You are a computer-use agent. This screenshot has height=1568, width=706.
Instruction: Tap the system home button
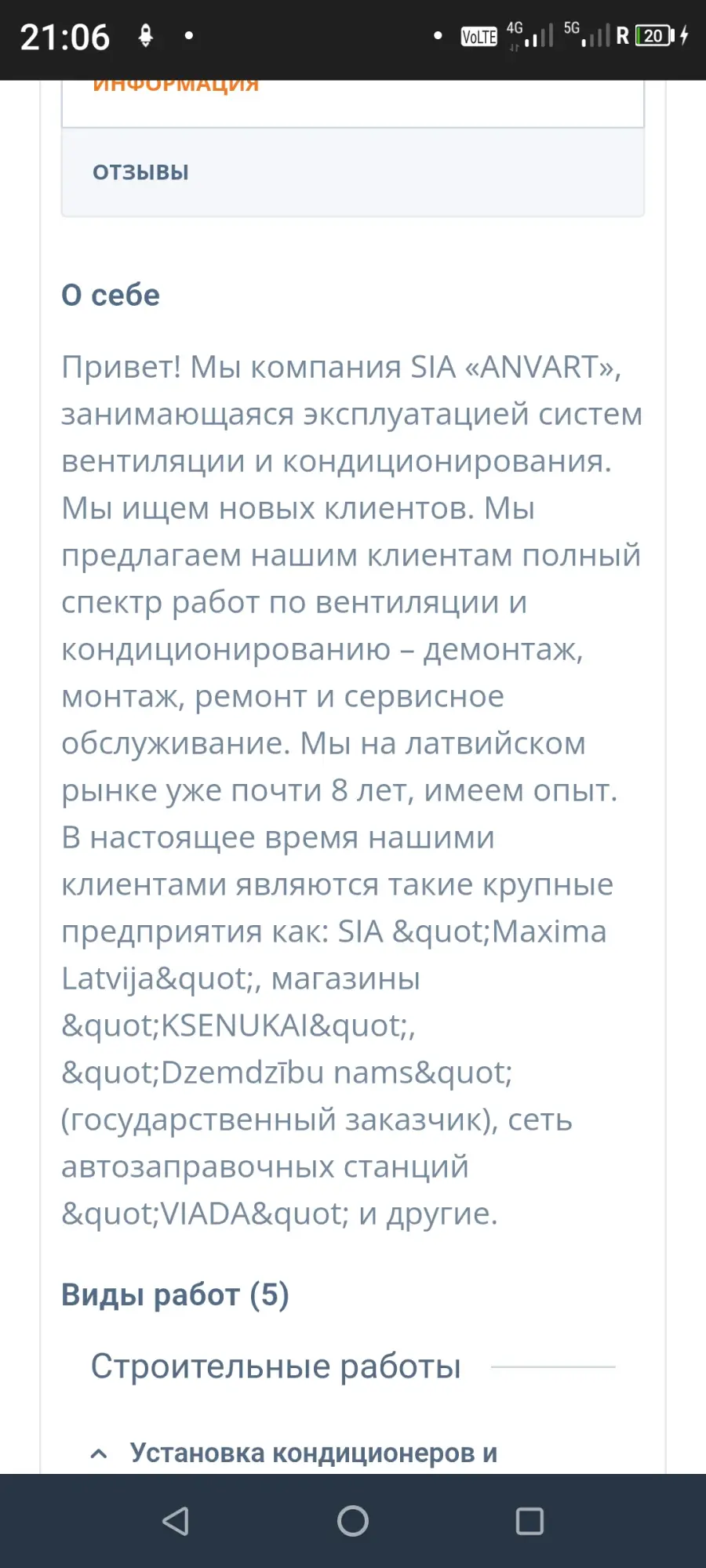pos(353,1521)
